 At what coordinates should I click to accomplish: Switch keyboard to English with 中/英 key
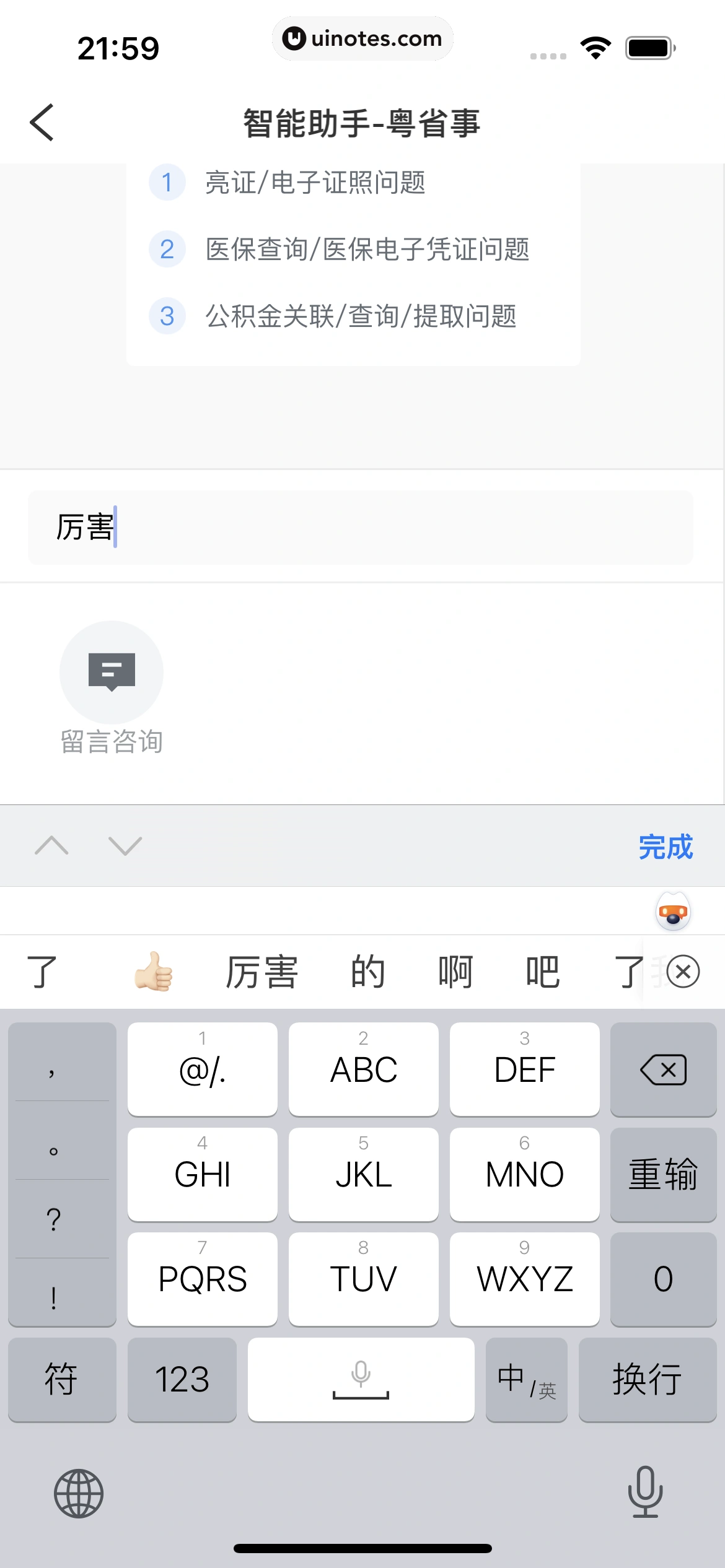click(526, 1380)
